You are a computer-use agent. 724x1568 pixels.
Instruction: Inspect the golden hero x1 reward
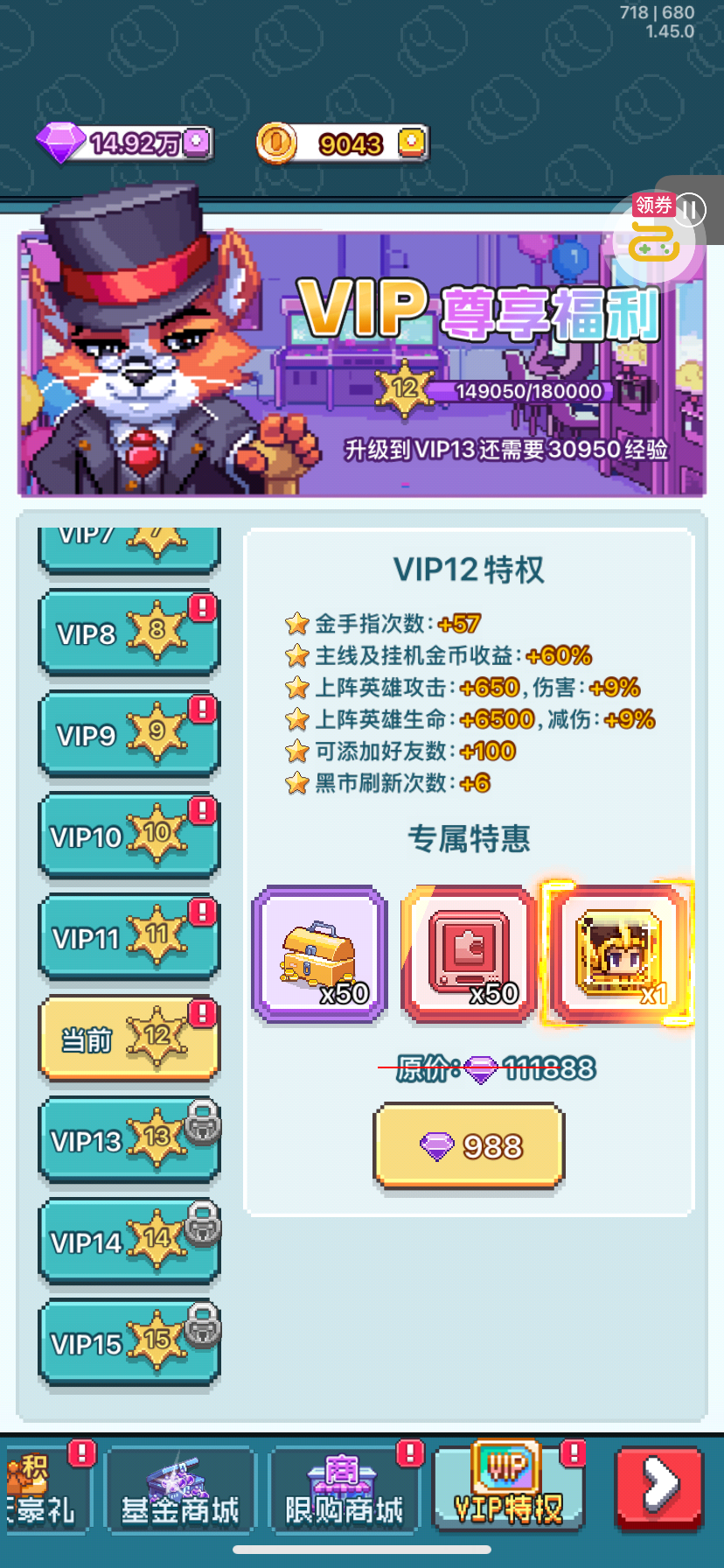tap(618, 954)
